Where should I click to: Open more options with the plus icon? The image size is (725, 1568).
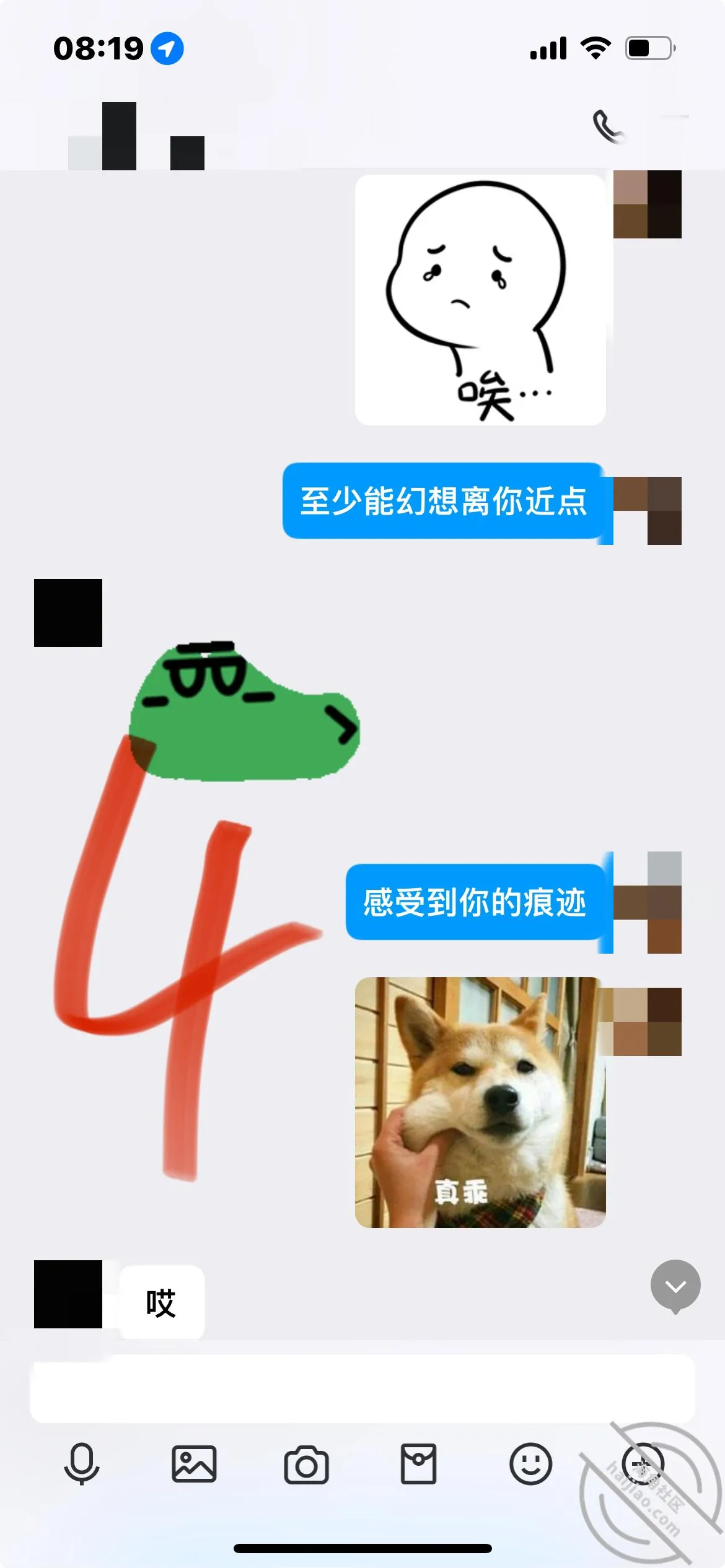click(643, 1464)
